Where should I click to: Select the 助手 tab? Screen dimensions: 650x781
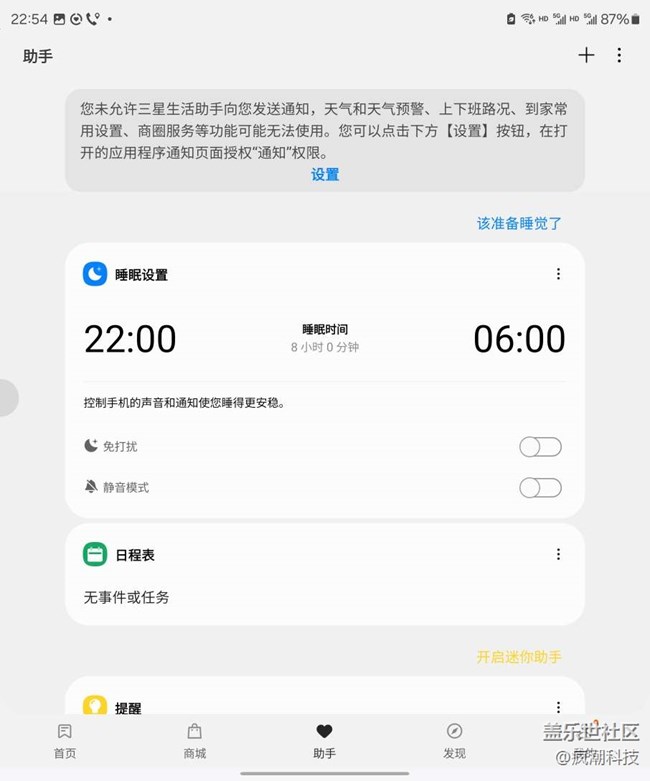[324, 741]
